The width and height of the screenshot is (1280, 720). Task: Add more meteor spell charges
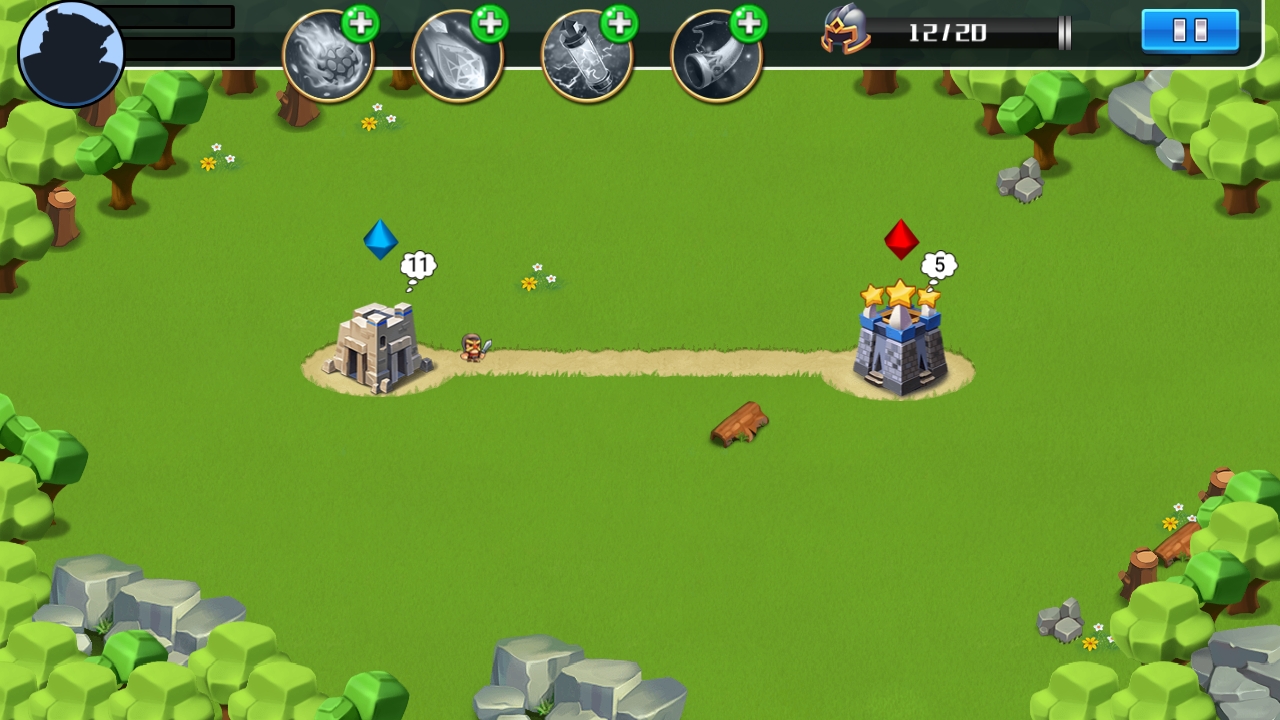(360, 23)
